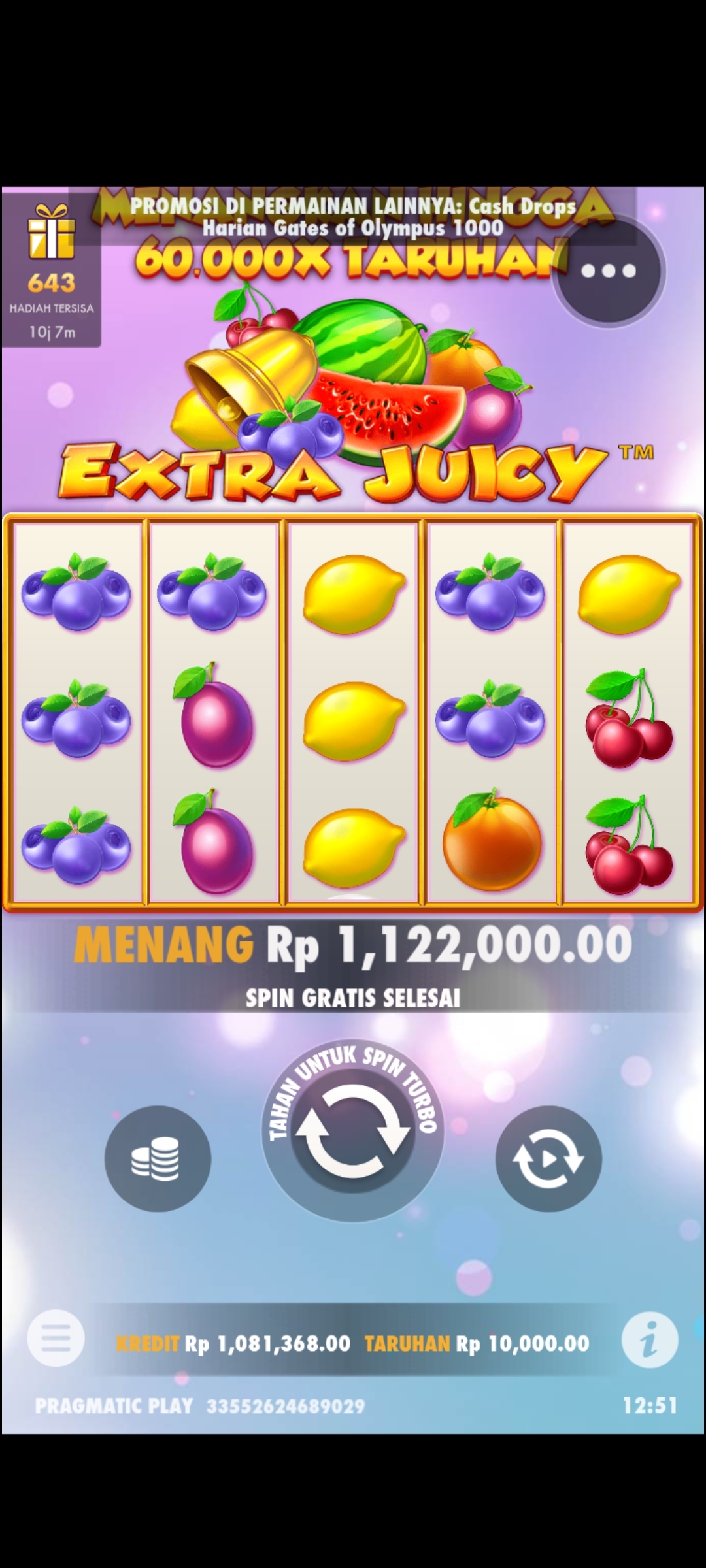Open the game info button

pyautogui.click(x=649, y=1338)
